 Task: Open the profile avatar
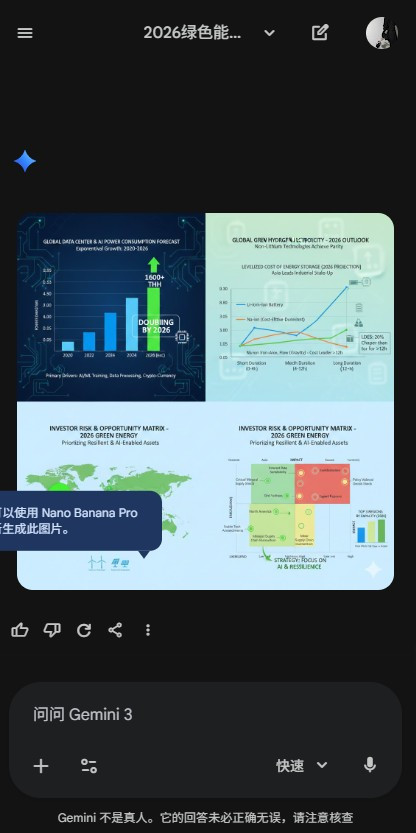point(381,32)
